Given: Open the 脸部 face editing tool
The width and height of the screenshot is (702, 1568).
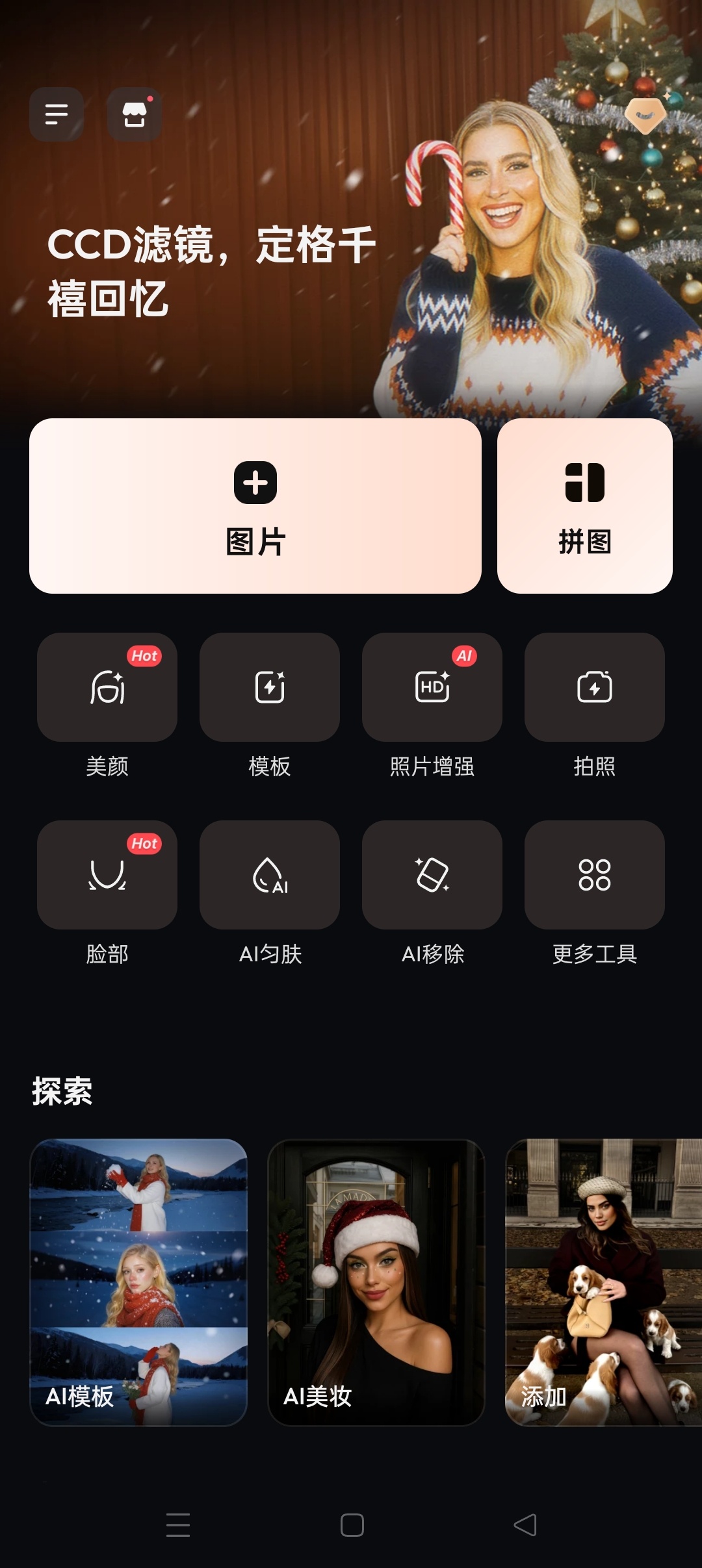Looking at the screenshot, I should coord(107,875).
